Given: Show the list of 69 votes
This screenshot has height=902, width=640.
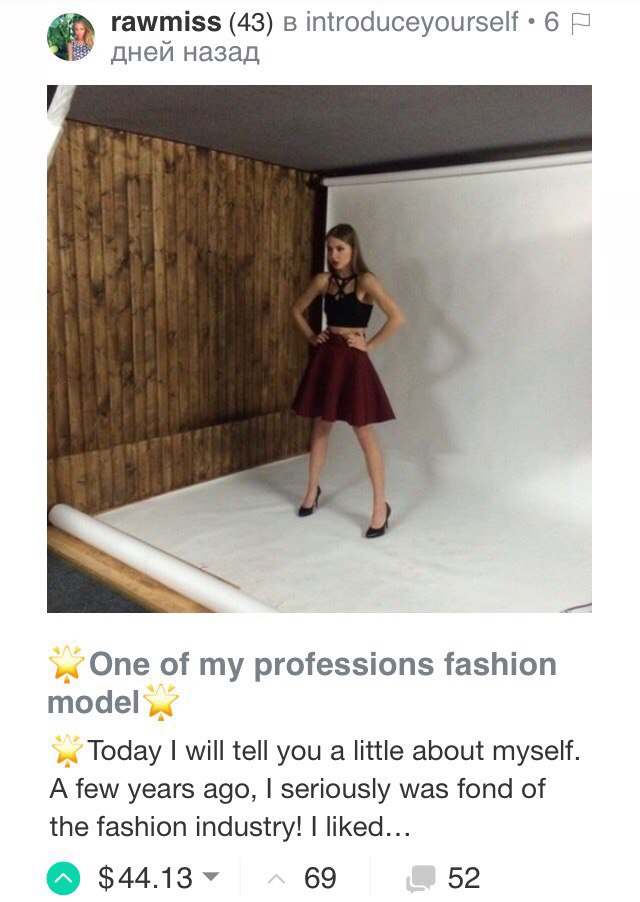Looking at the screenshot, I should coord(319,878).
